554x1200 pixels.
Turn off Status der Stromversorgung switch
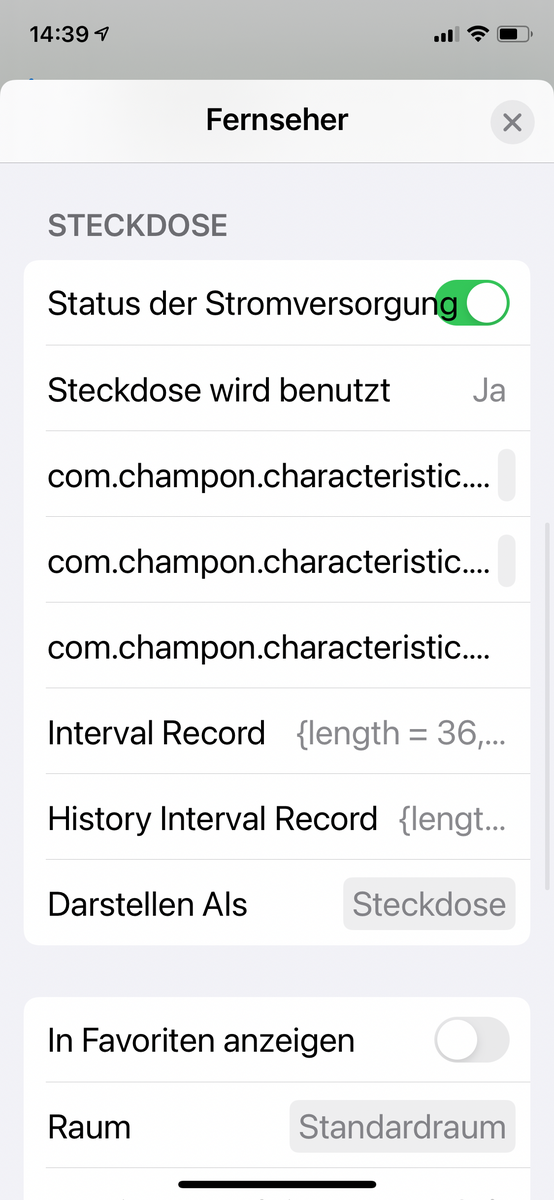pyautogui.click(x=472, y=304)
